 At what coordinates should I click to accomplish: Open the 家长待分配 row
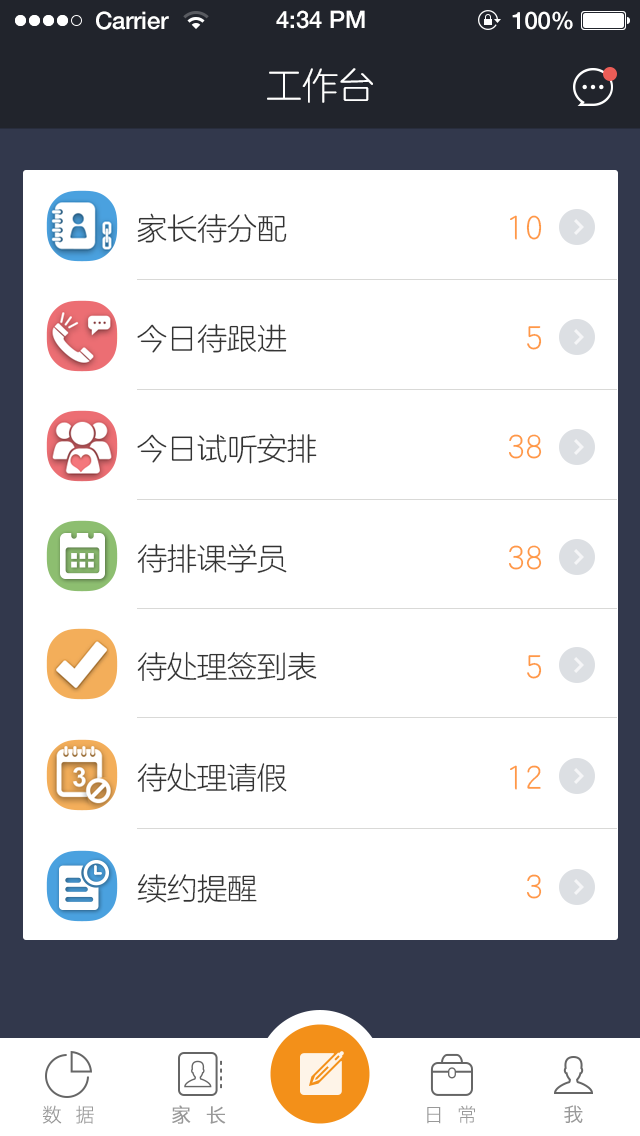coord(320,228)
